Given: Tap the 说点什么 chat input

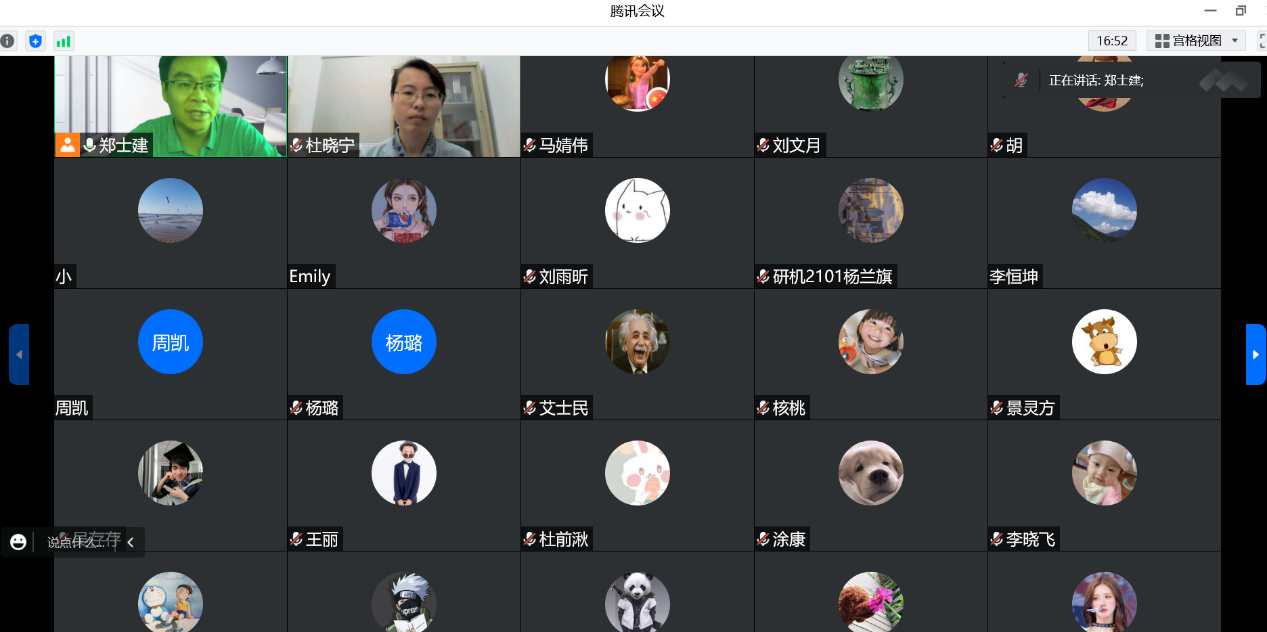Looking at the screenshot, I should 75,542.
